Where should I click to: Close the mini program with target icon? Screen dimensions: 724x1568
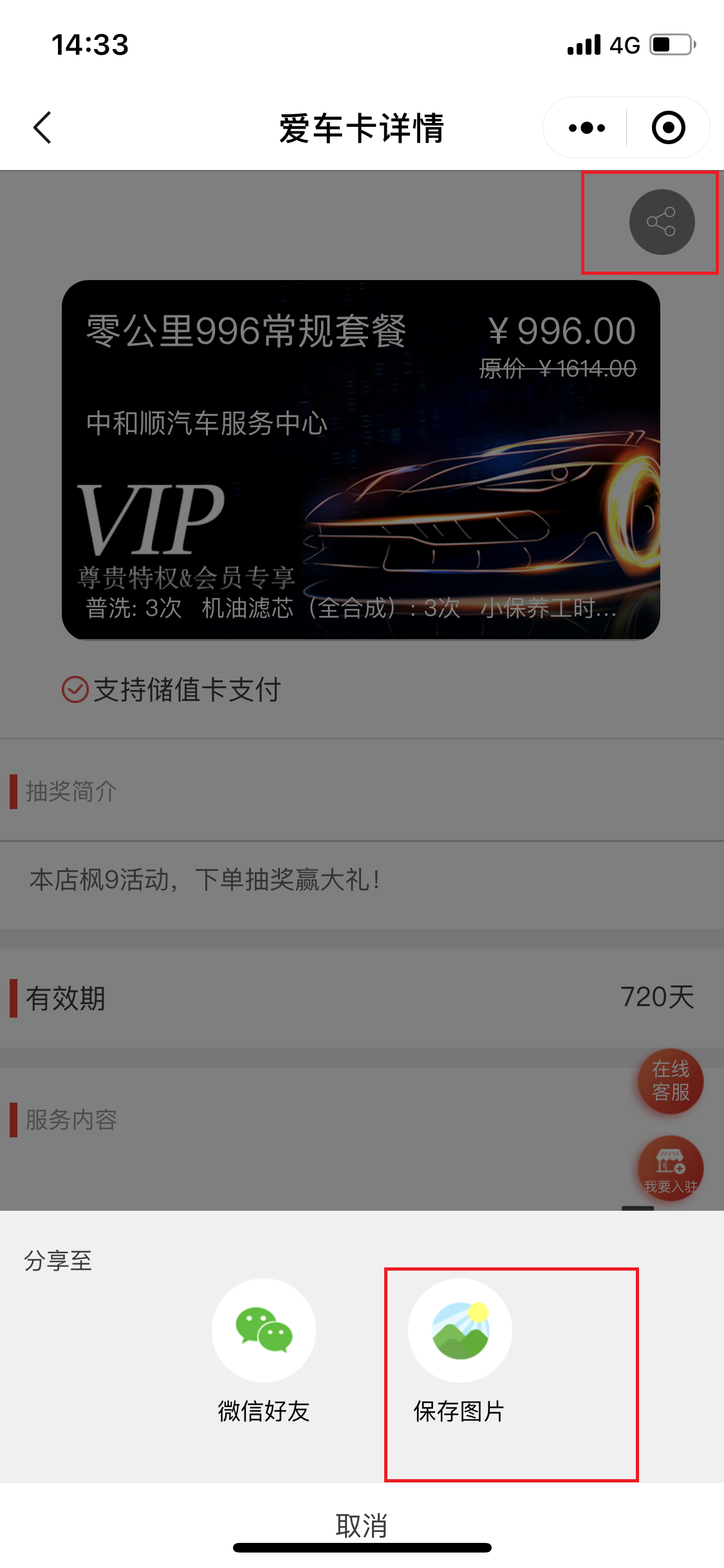[x=668, y=128]
